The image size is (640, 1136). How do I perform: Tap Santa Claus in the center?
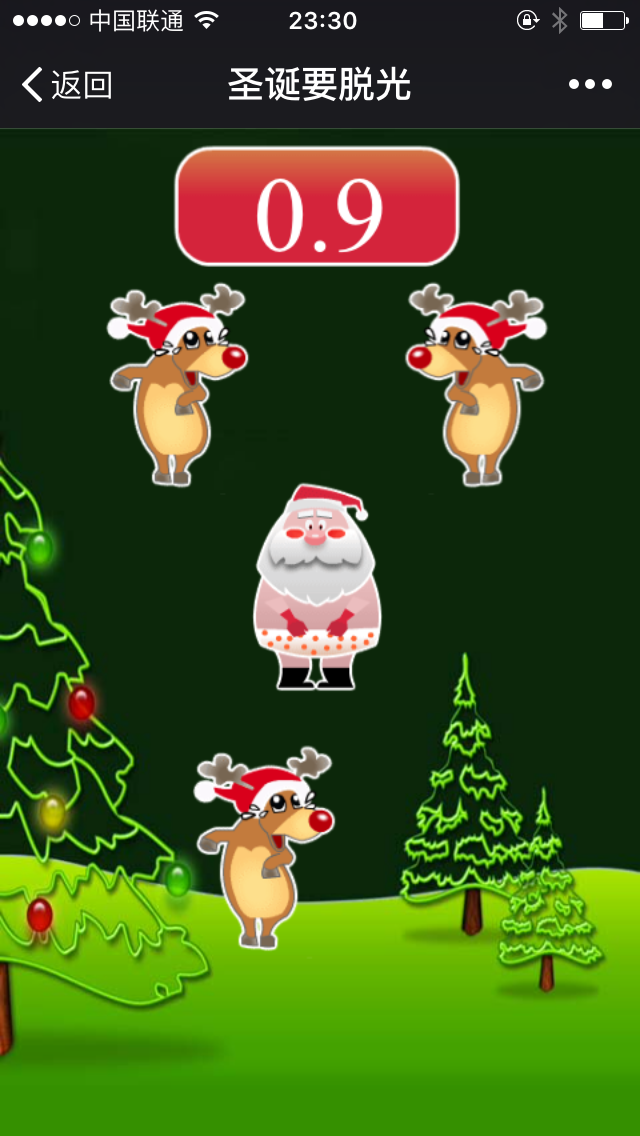point(317,588)
